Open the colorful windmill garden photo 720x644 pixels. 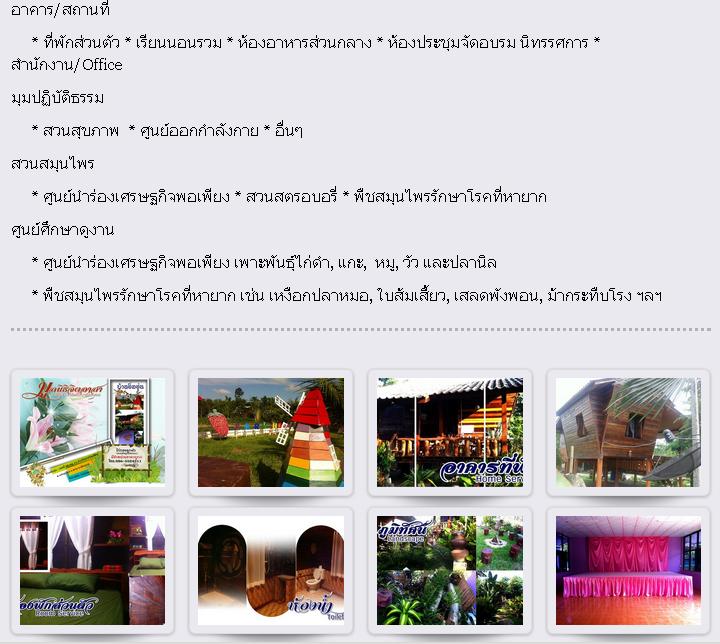[270, 432]
